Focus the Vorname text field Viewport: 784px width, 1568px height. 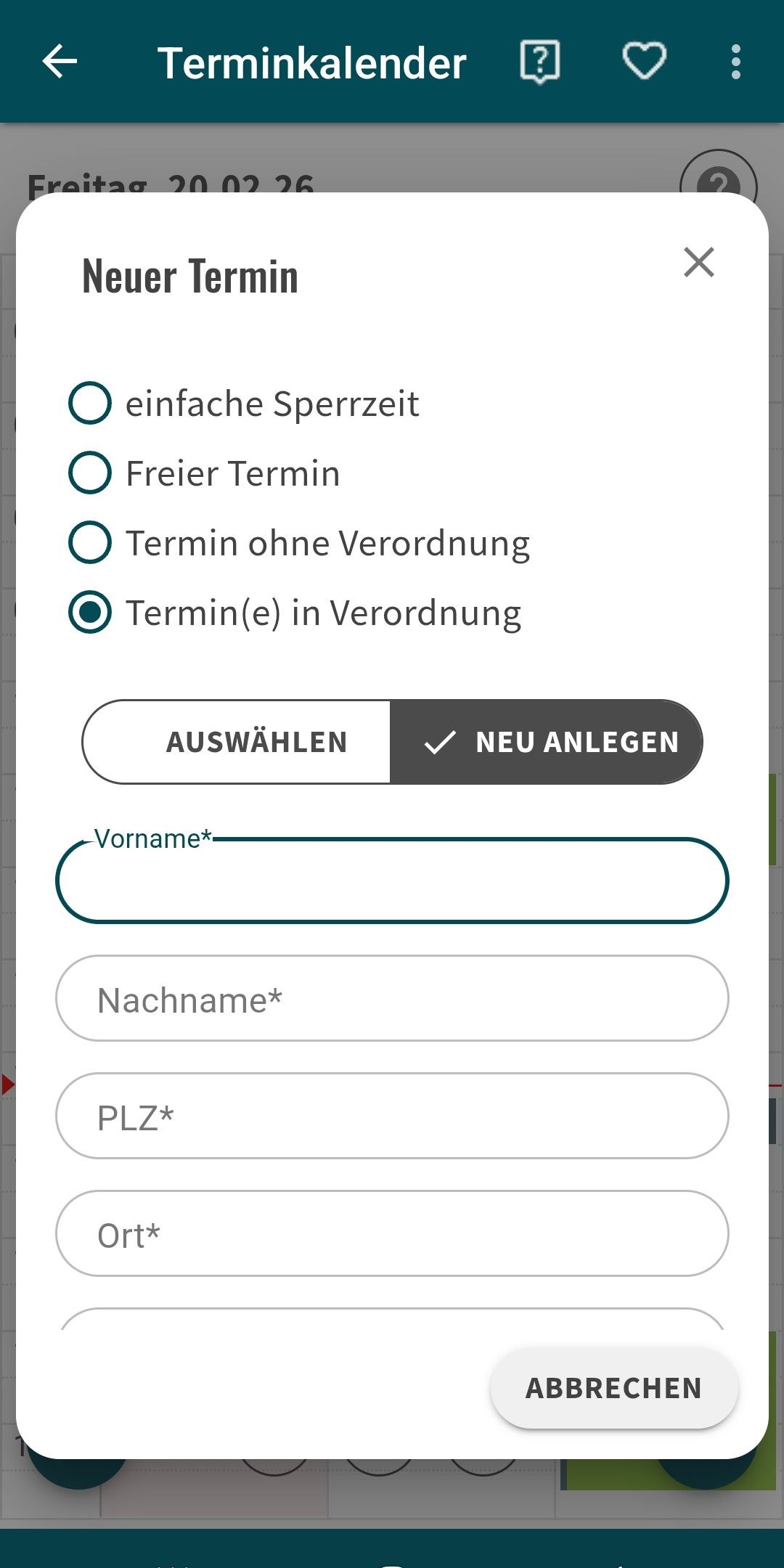[x=392, y=881]
